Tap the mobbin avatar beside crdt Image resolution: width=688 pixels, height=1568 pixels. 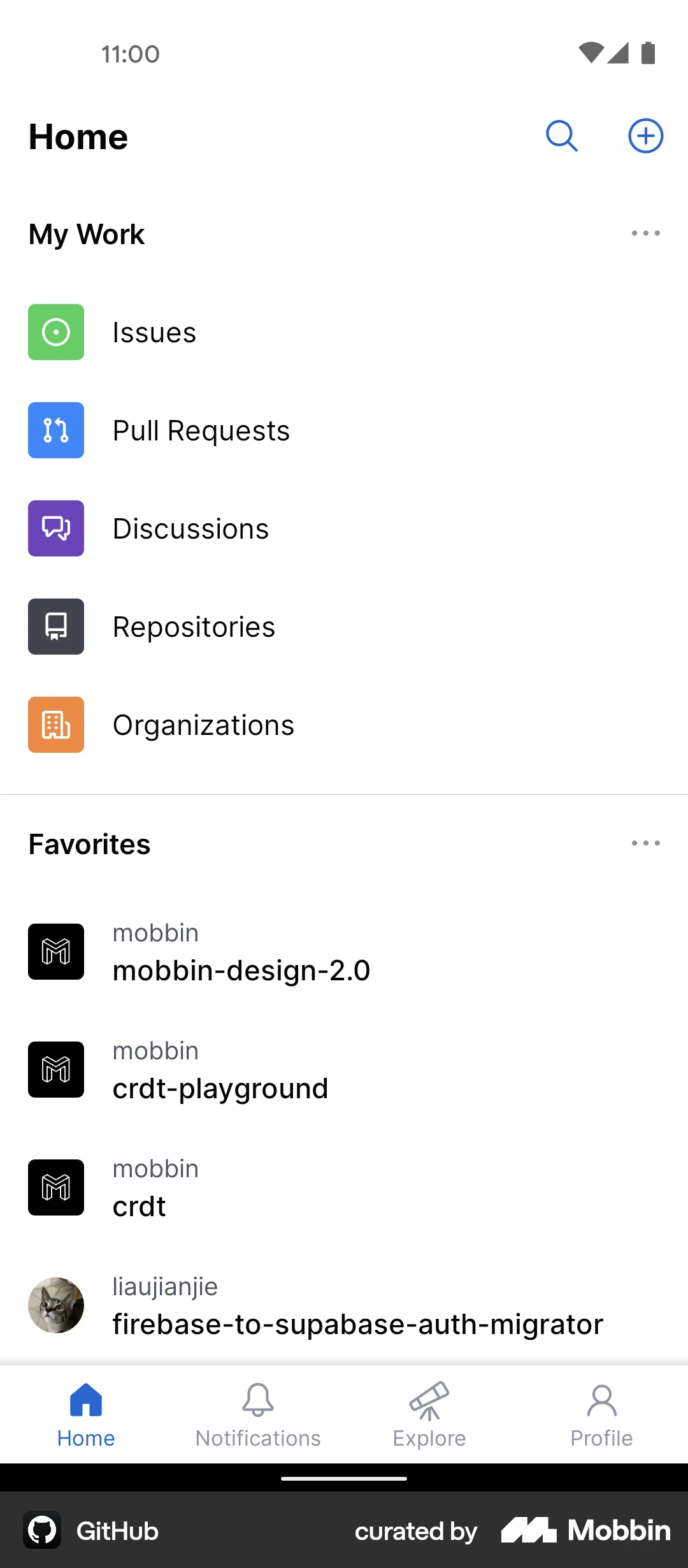pos(56,1187)
